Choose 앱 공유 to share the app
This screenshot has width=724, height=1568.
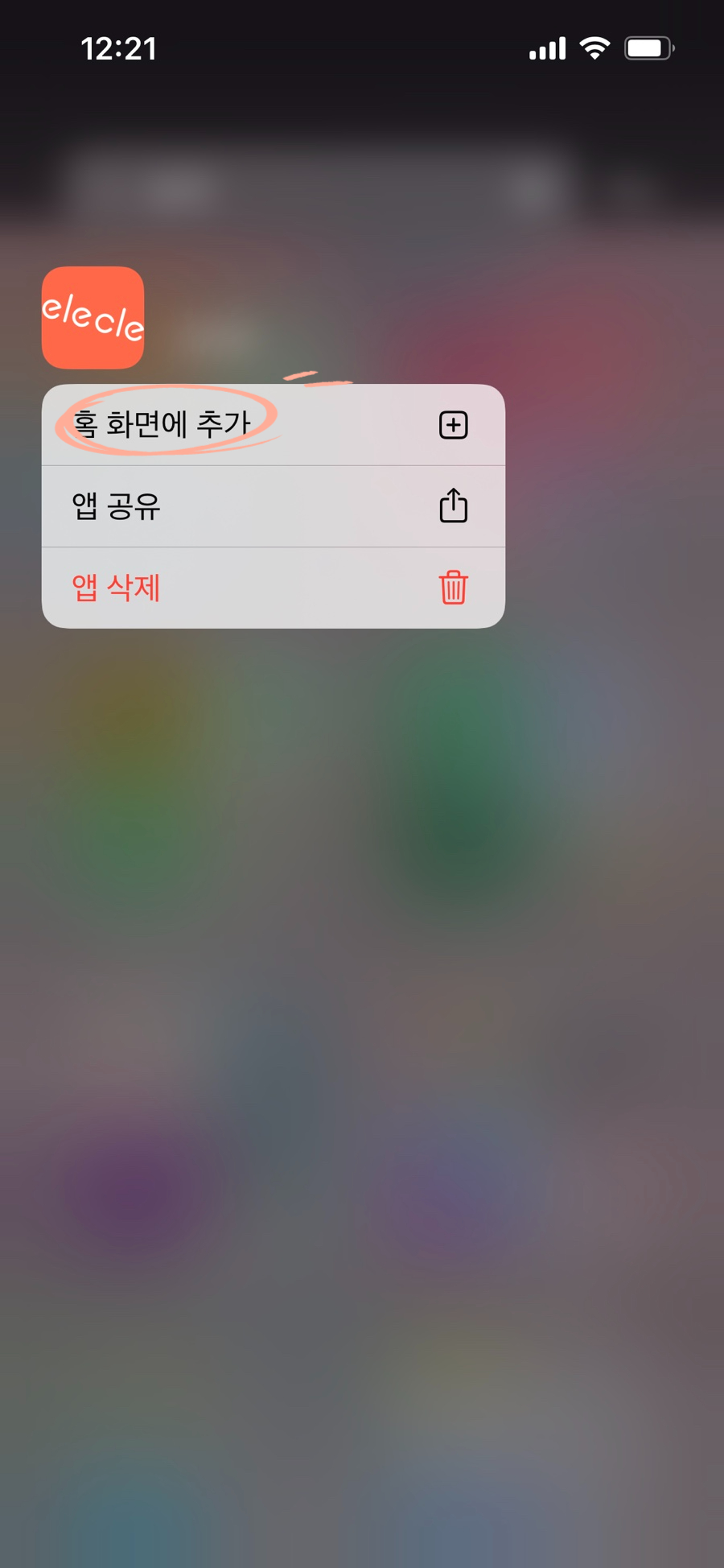click(272, 506)
